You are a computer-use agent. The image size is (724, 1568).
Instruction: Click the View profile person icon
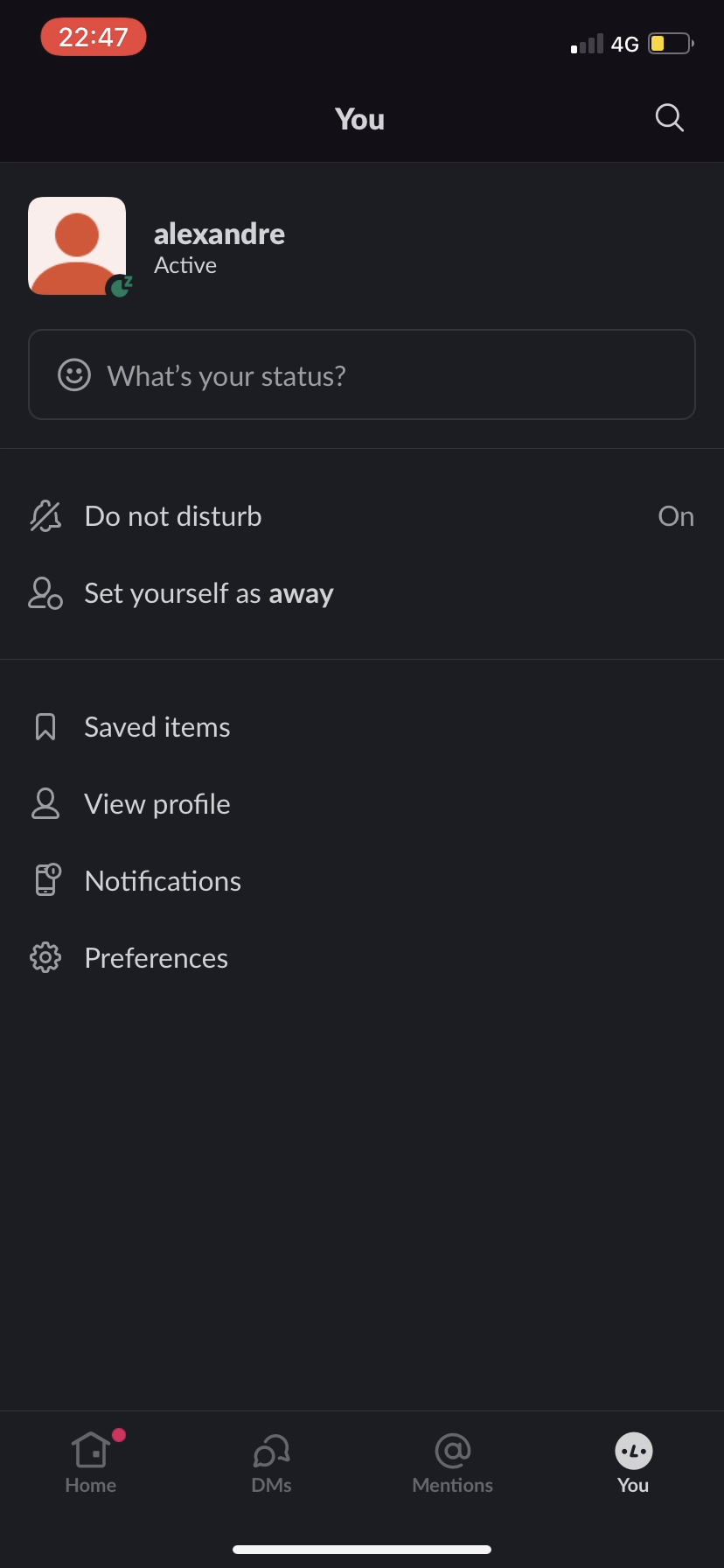click(x=45, y=802)
